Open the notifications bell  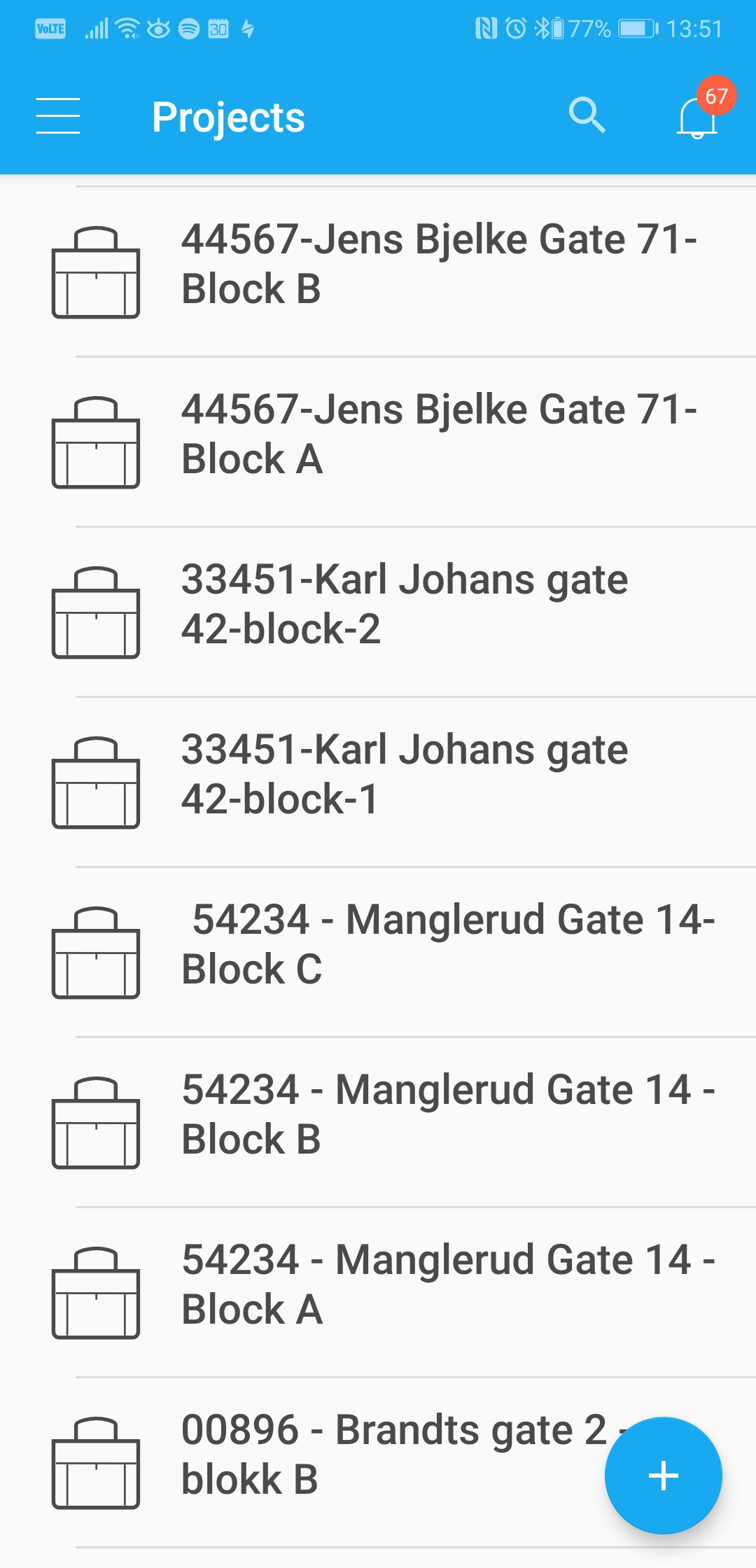pos(697,117)
